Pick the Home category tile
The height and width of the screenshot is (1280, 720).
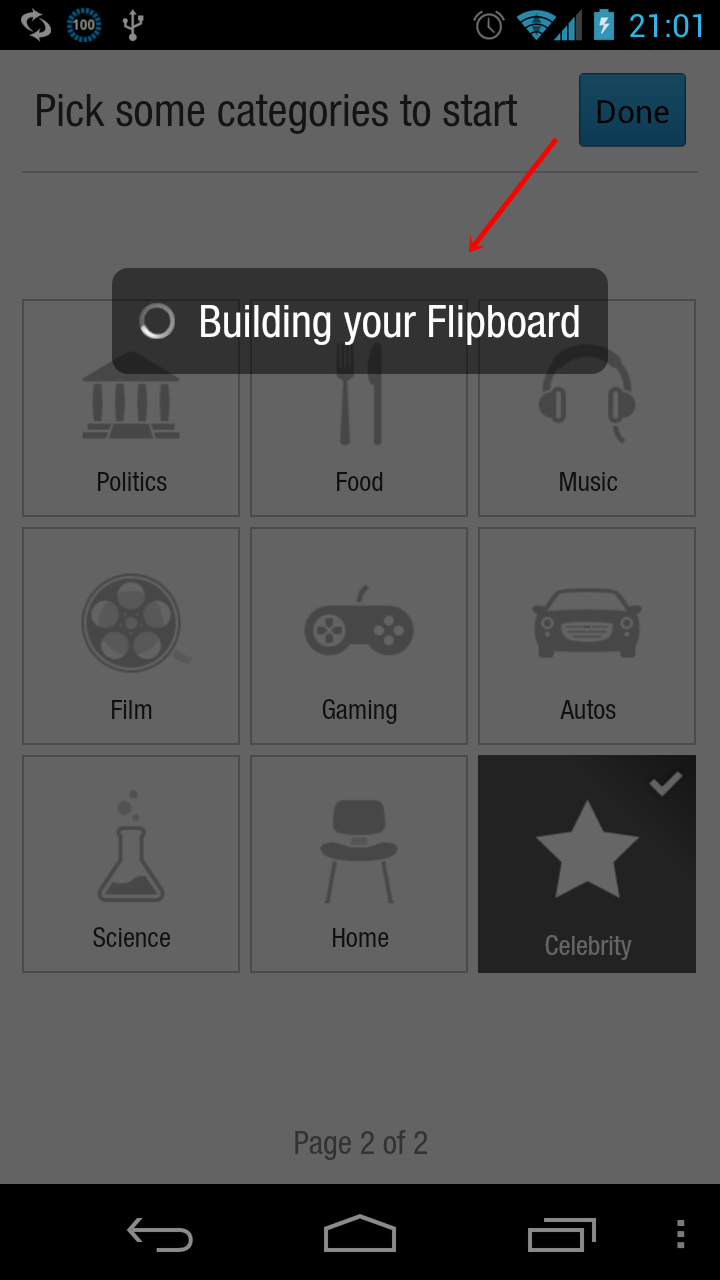click(x=359, y=864)
